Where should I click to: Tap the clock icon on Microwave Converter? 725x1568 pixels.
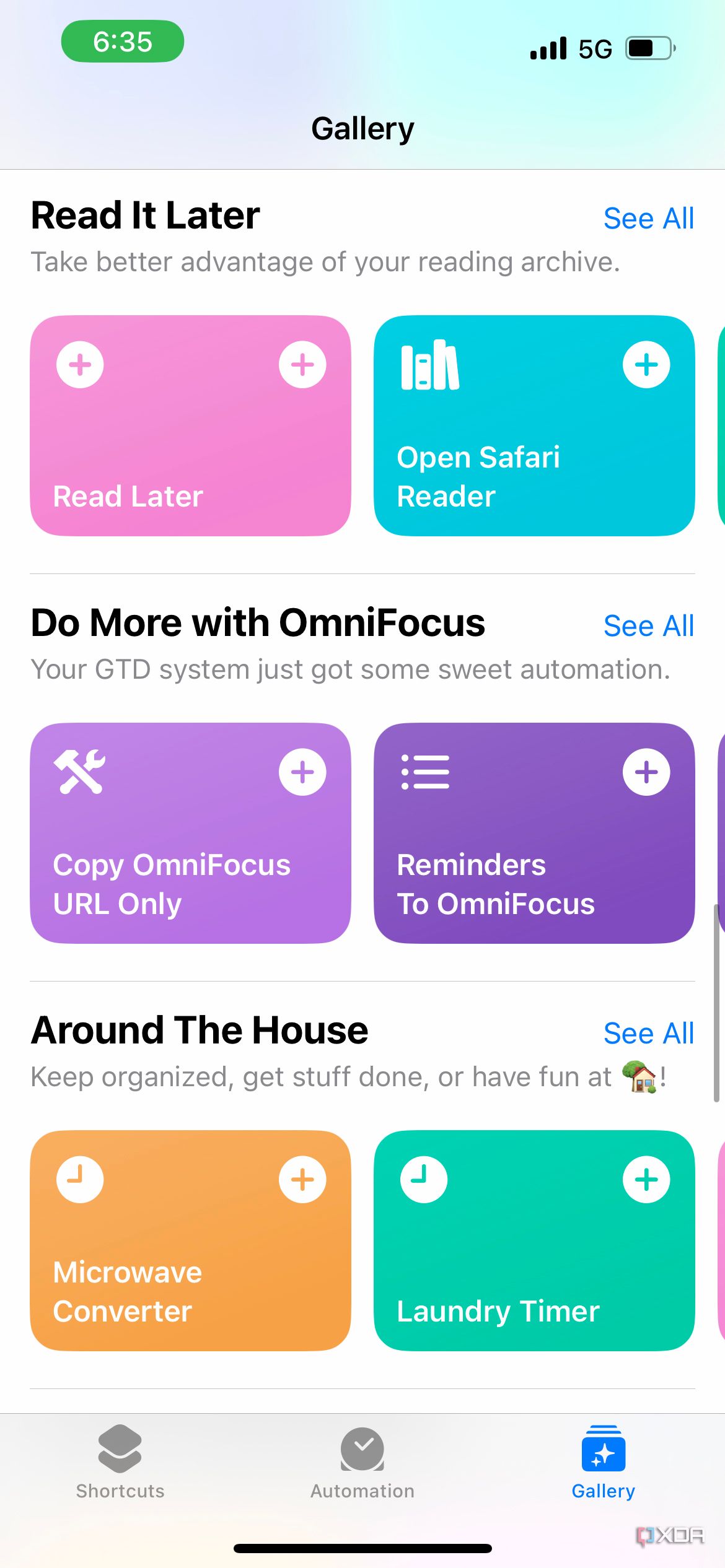[80, 1179]
